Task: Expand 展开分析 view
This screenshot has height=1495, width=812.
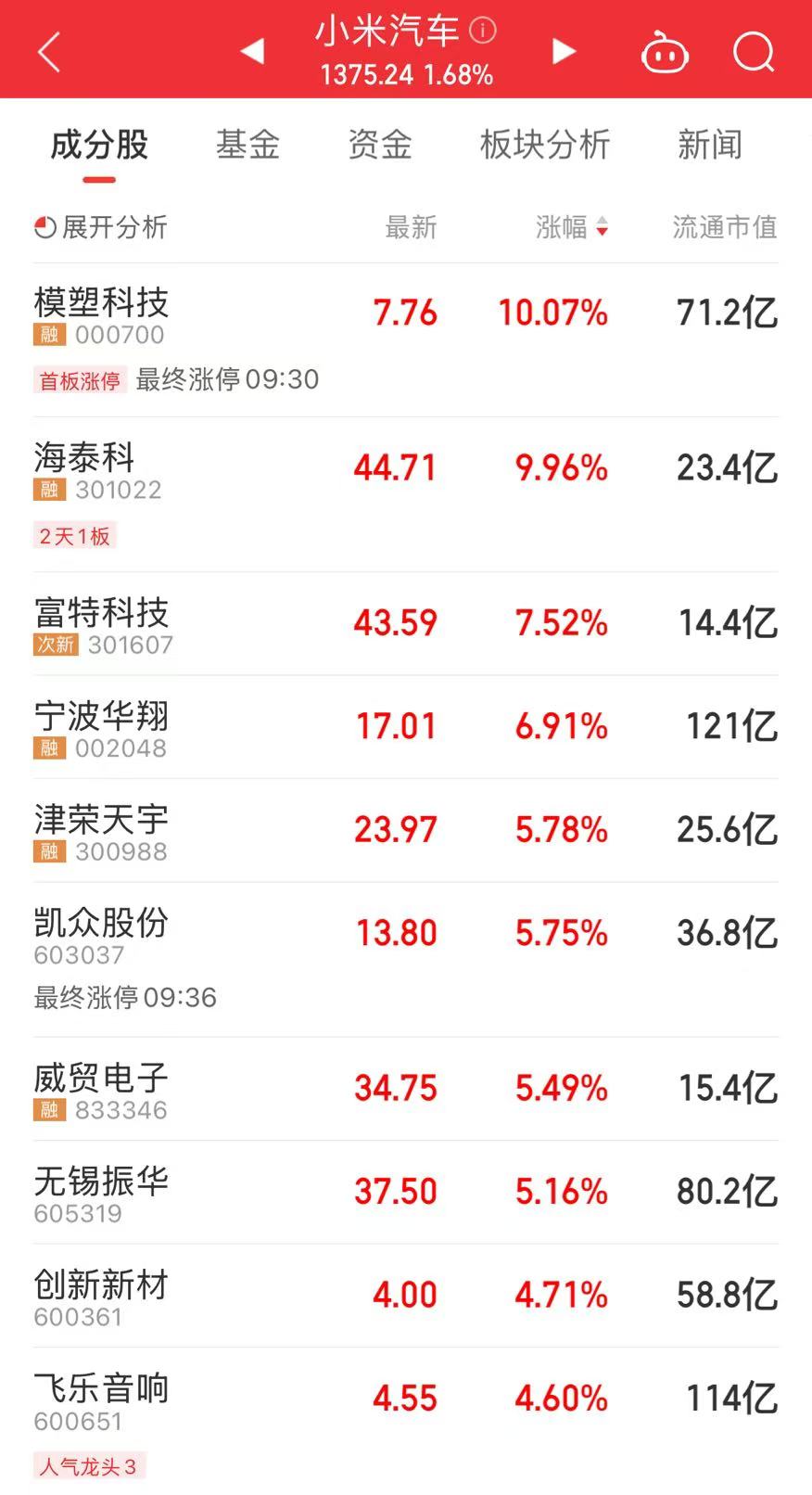Action: tap(101, 227)
